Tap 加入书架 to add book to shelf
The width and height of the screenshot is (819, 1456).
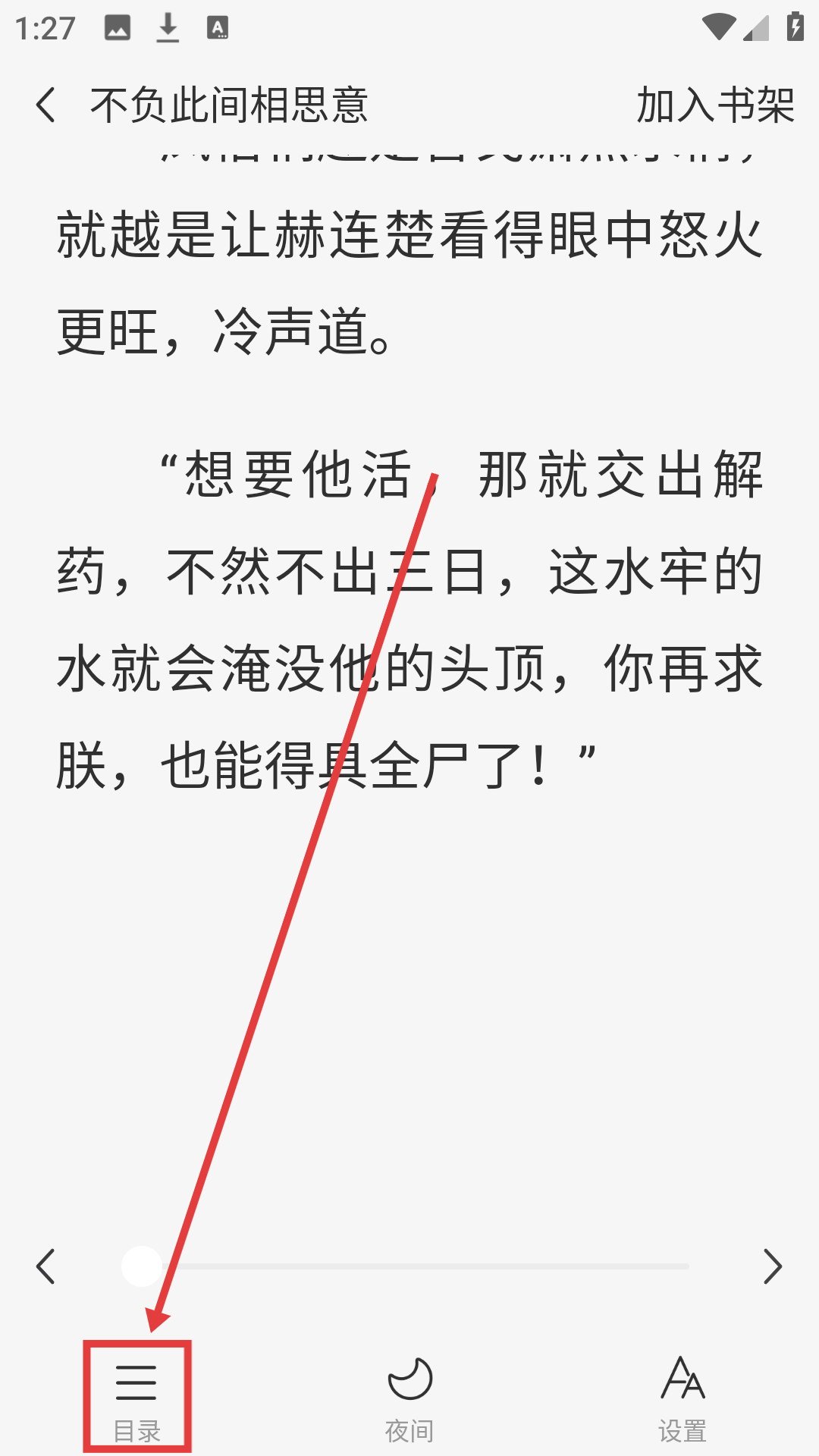pyautogui.click(x=714, y=105)
